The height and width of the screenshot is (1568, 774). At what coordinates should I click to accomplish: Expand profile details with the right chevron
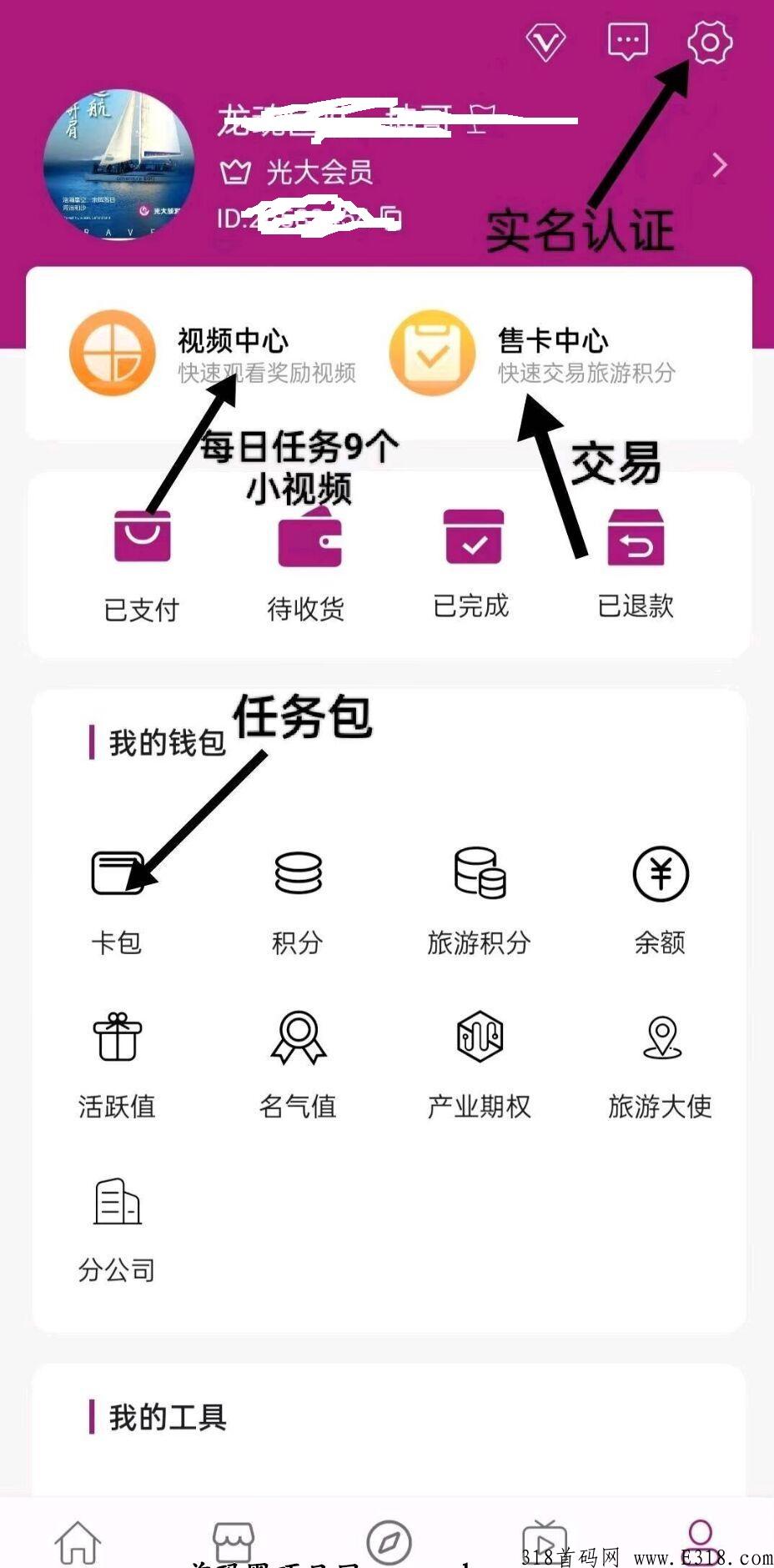[x=719, y=165]
